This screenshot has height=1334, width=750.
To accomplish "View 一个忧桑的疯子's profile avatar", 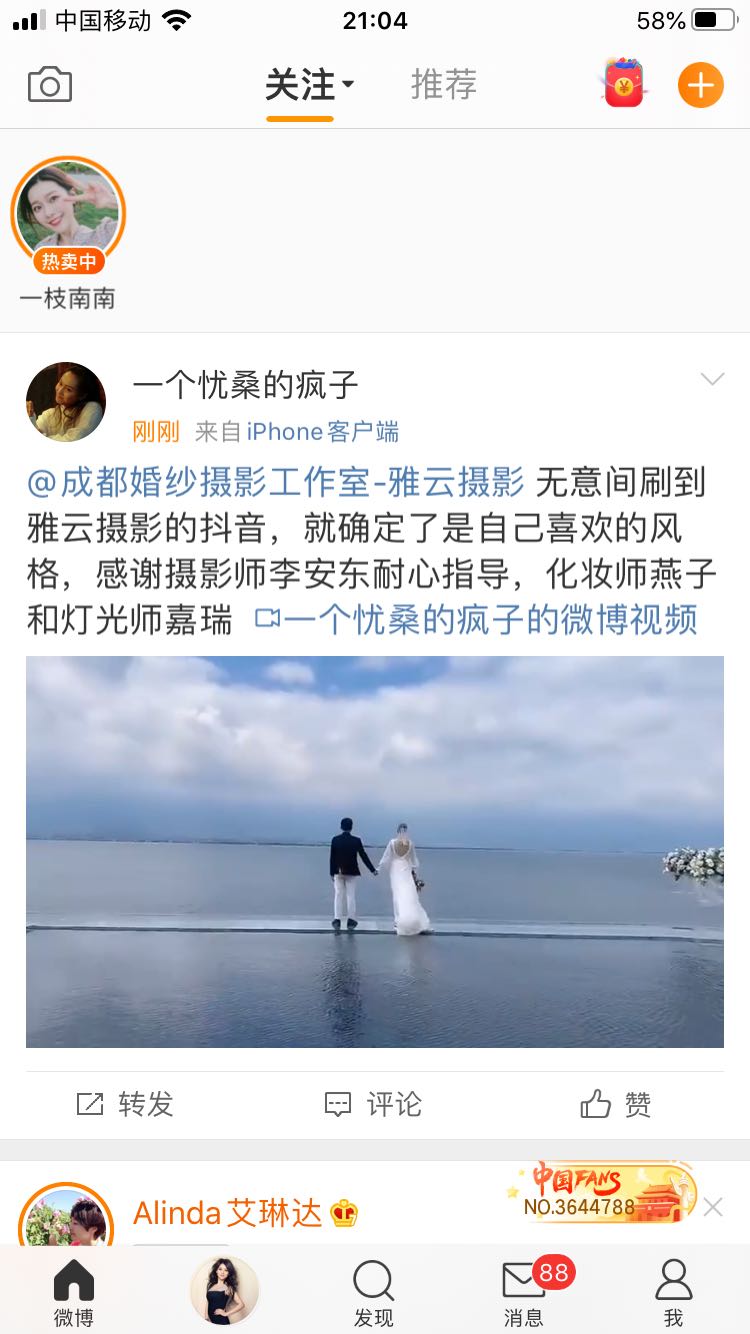I will (x=66, y=402).
